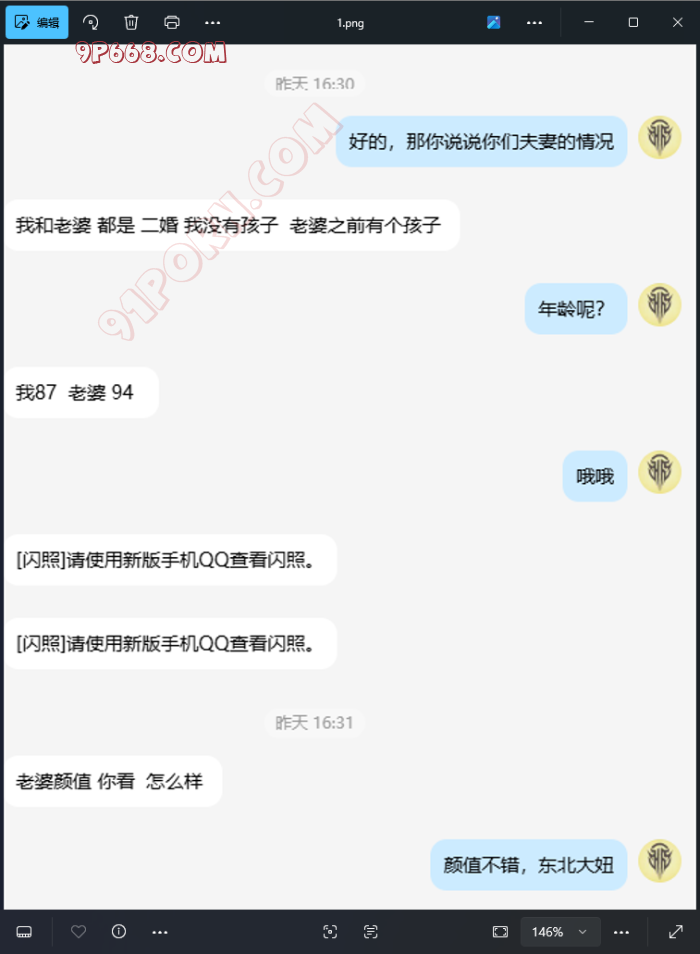
Task: Delete this image with the trash icon
Action: (131, 22)
